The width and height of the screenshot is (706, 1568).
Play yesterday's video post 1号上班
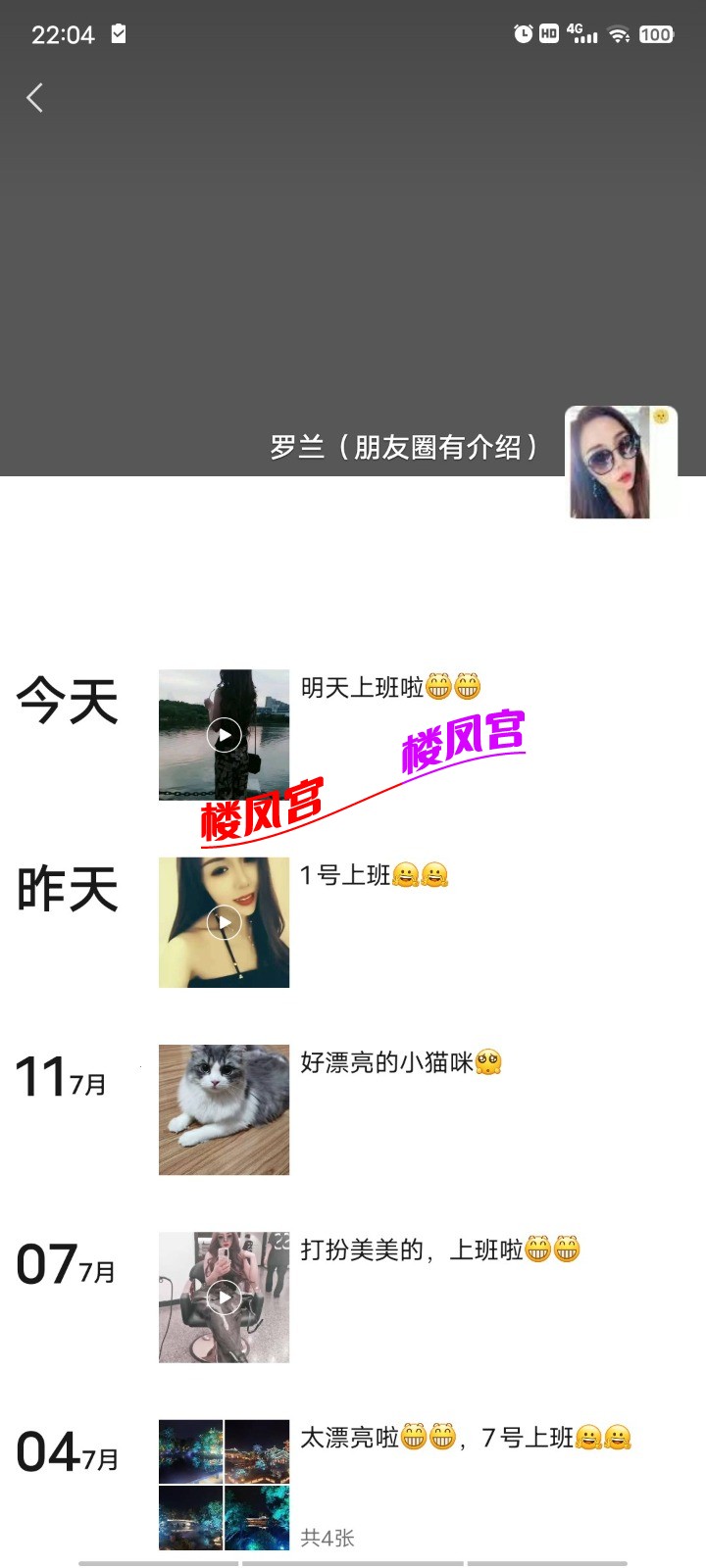224,922
